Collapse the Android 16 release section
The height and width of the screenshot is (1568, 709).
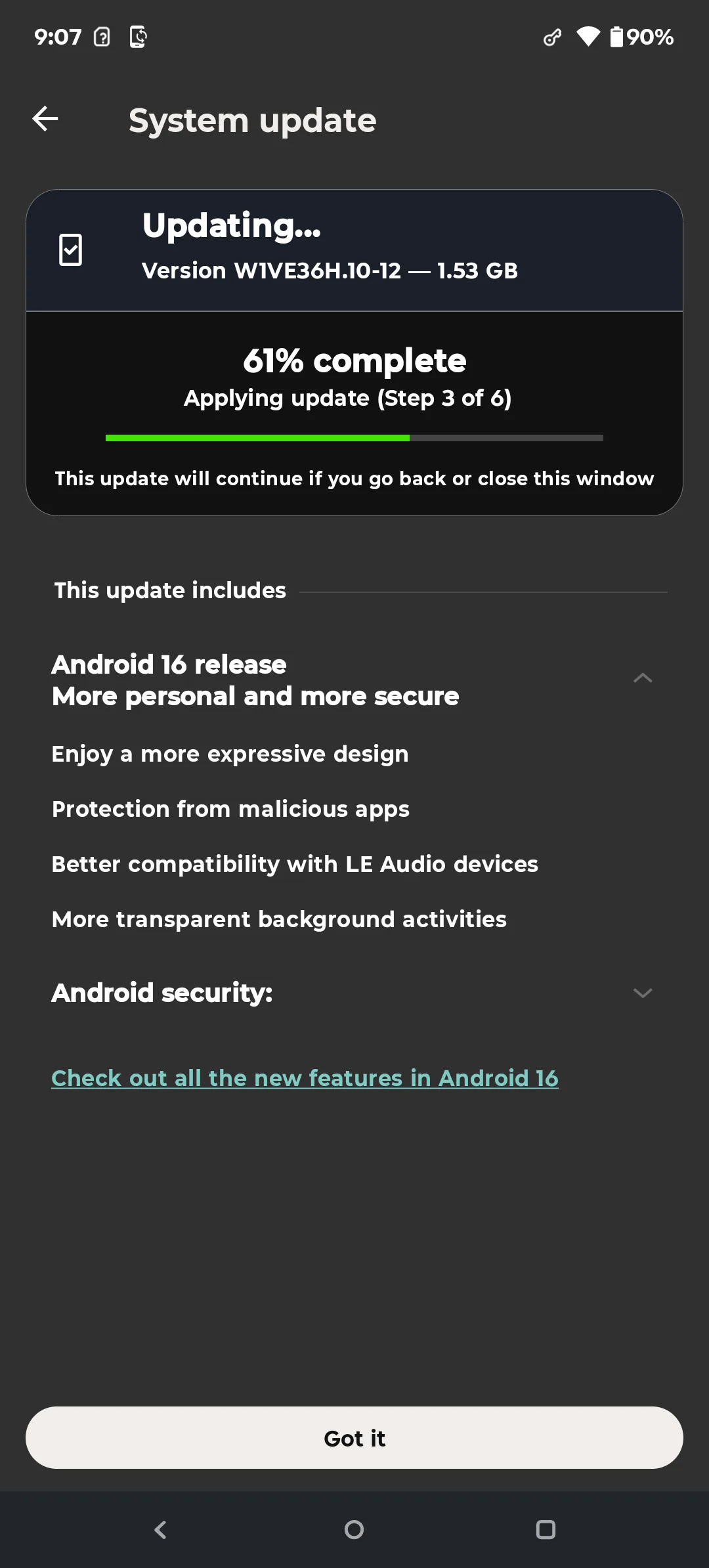(642, 678)
